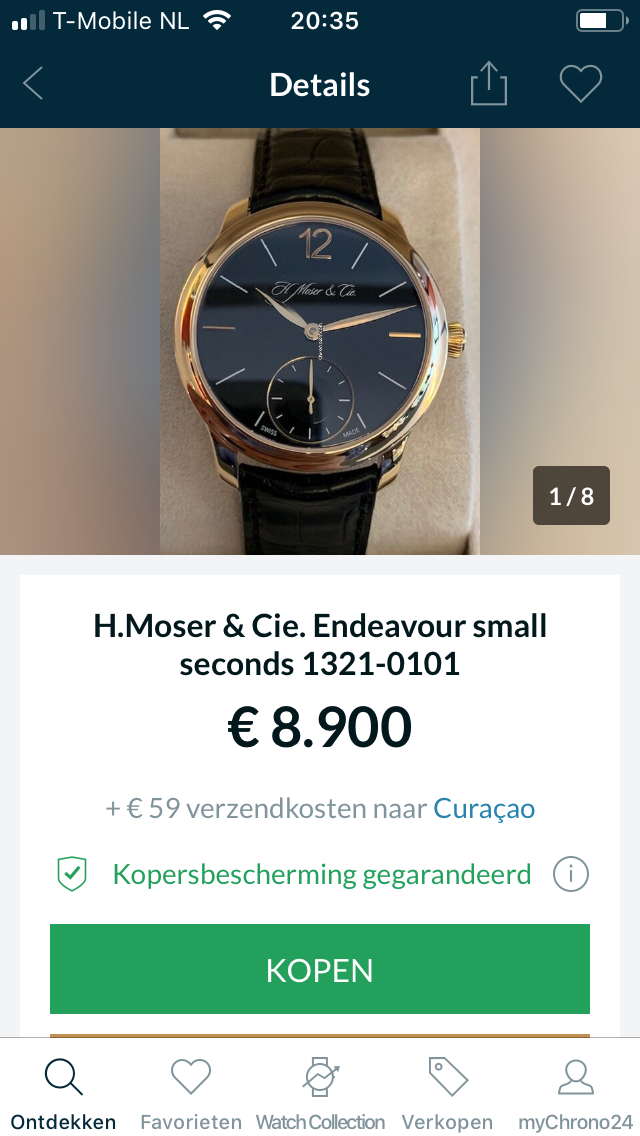The width and height of the screenshot is (640, 1136).
Task: Select the Verkopen tab
Action: (x=447, y=1094)
